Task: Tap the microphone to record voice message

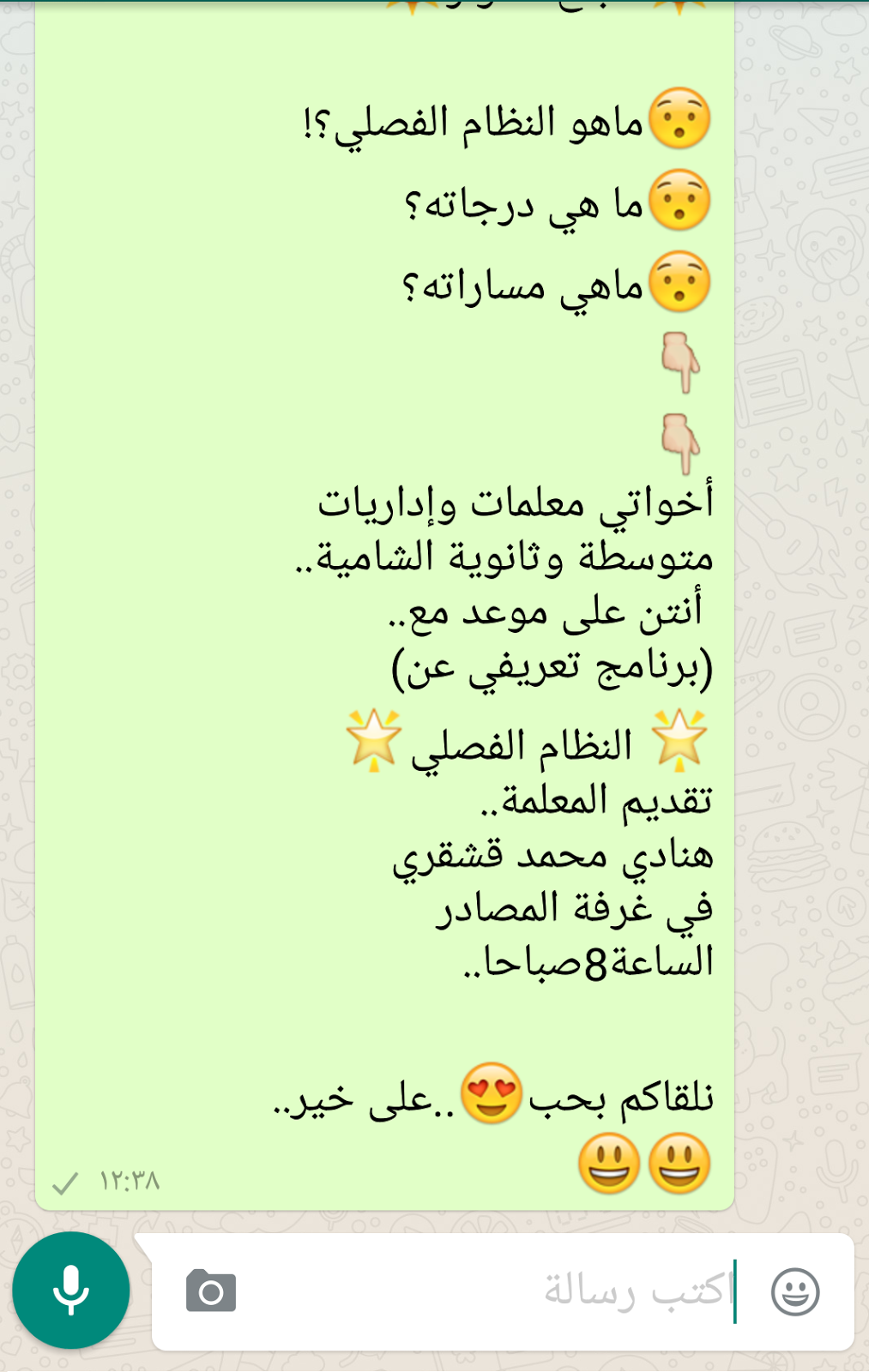Action: click(70, 1291)
